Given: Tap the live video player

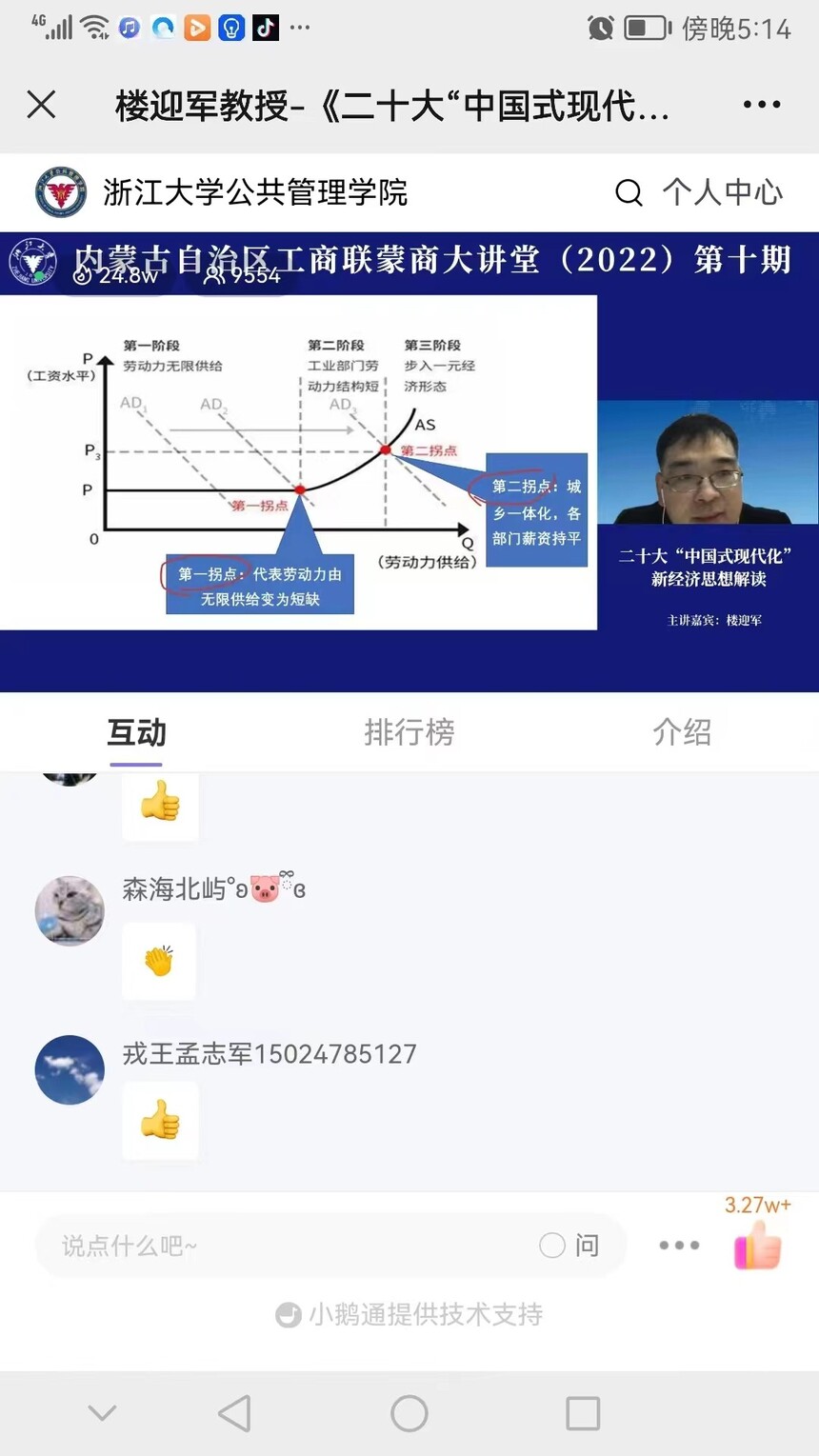Looking at the screenshot, I should tap(409, 462).
